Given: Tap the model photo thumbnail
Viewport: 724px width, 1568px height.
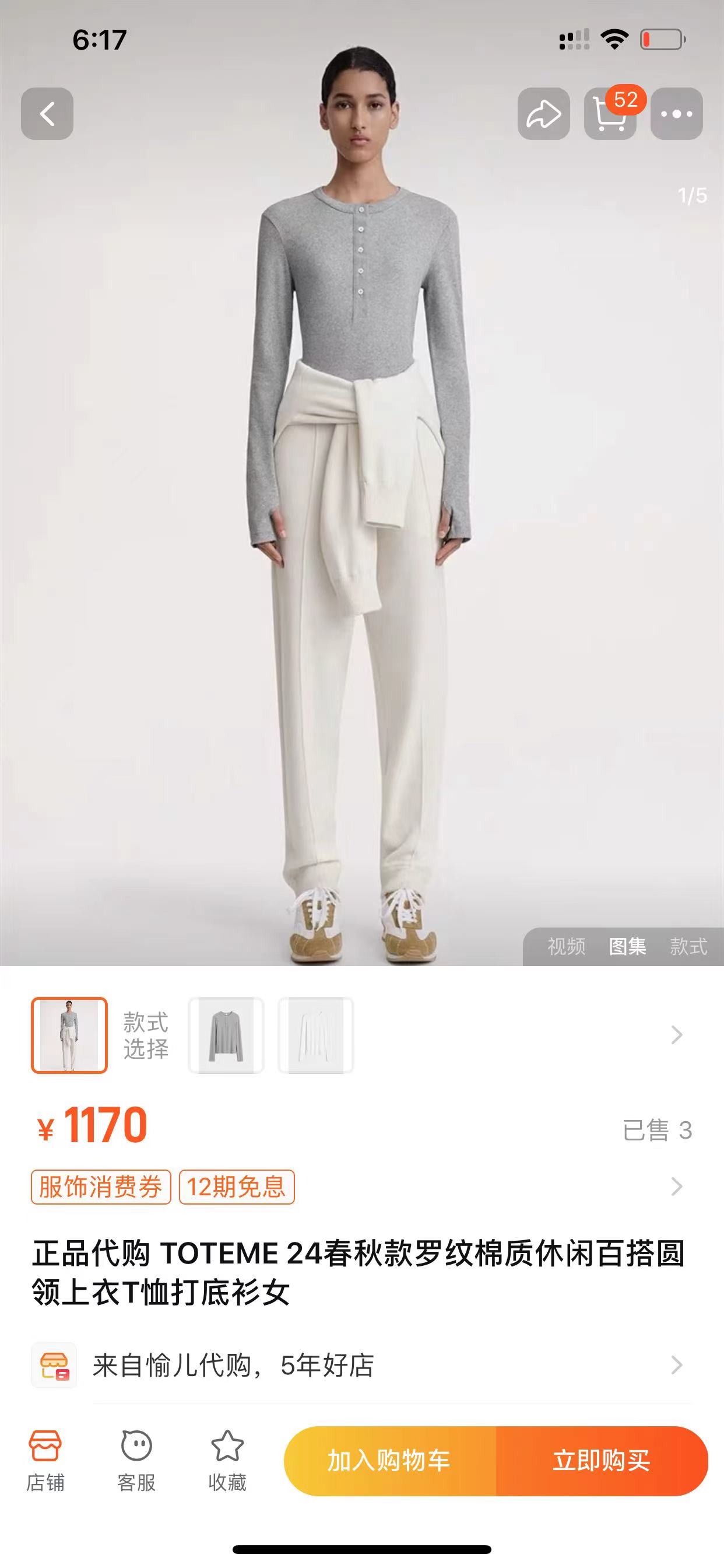Looking at the screenshot, I should (69, 1035).
